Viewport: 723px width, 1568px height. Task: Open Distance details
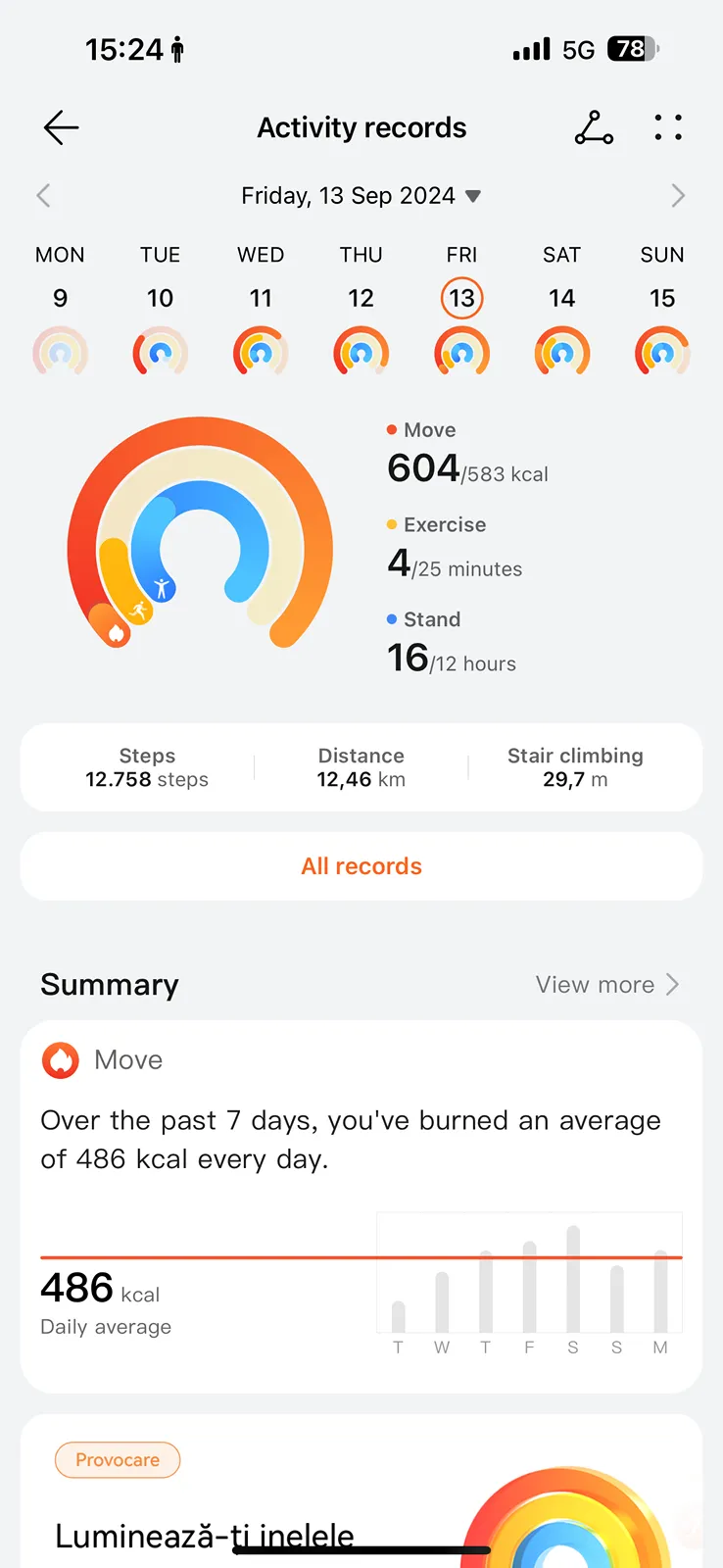361,767
